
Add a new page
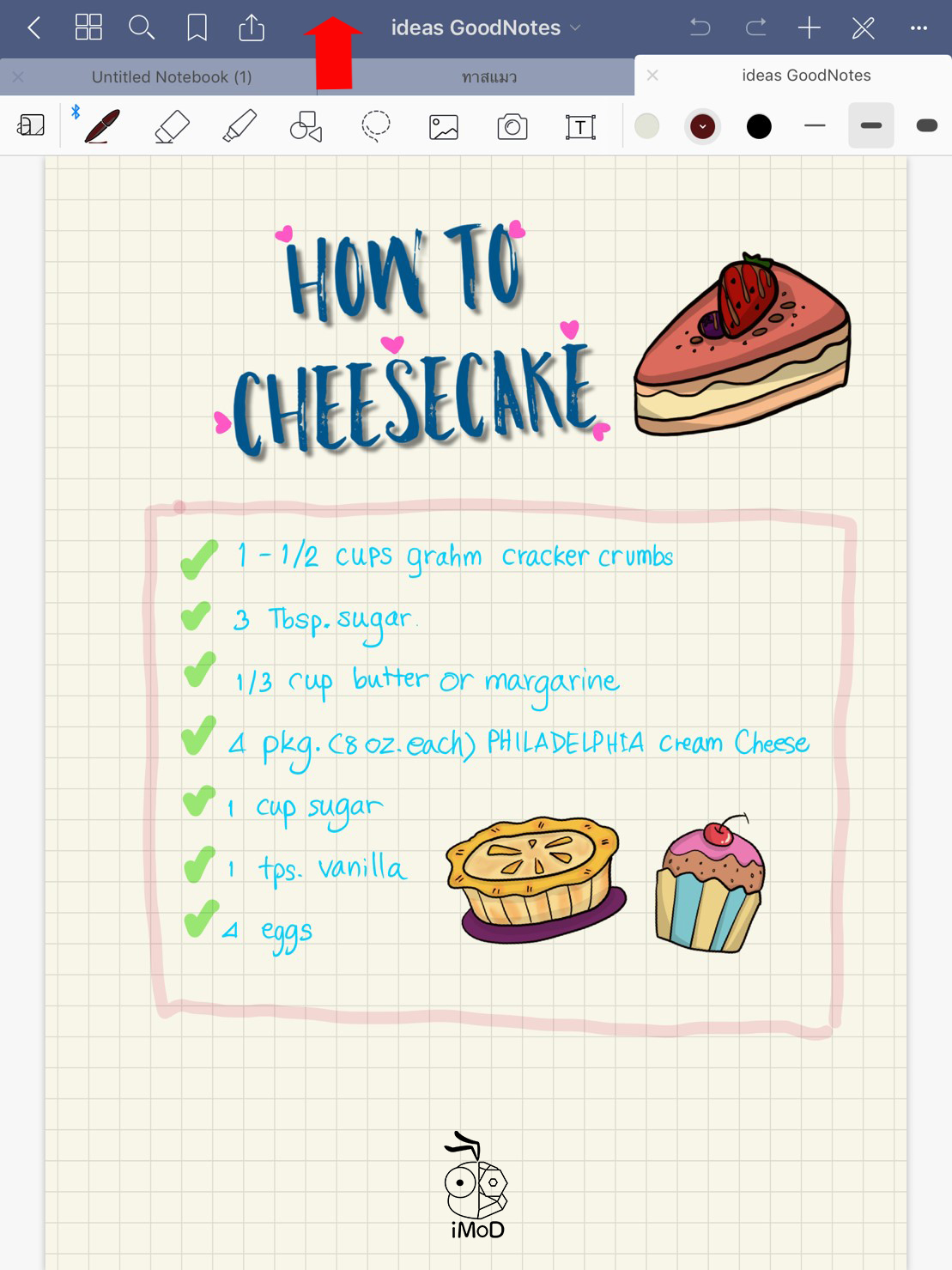click(809, 27)
